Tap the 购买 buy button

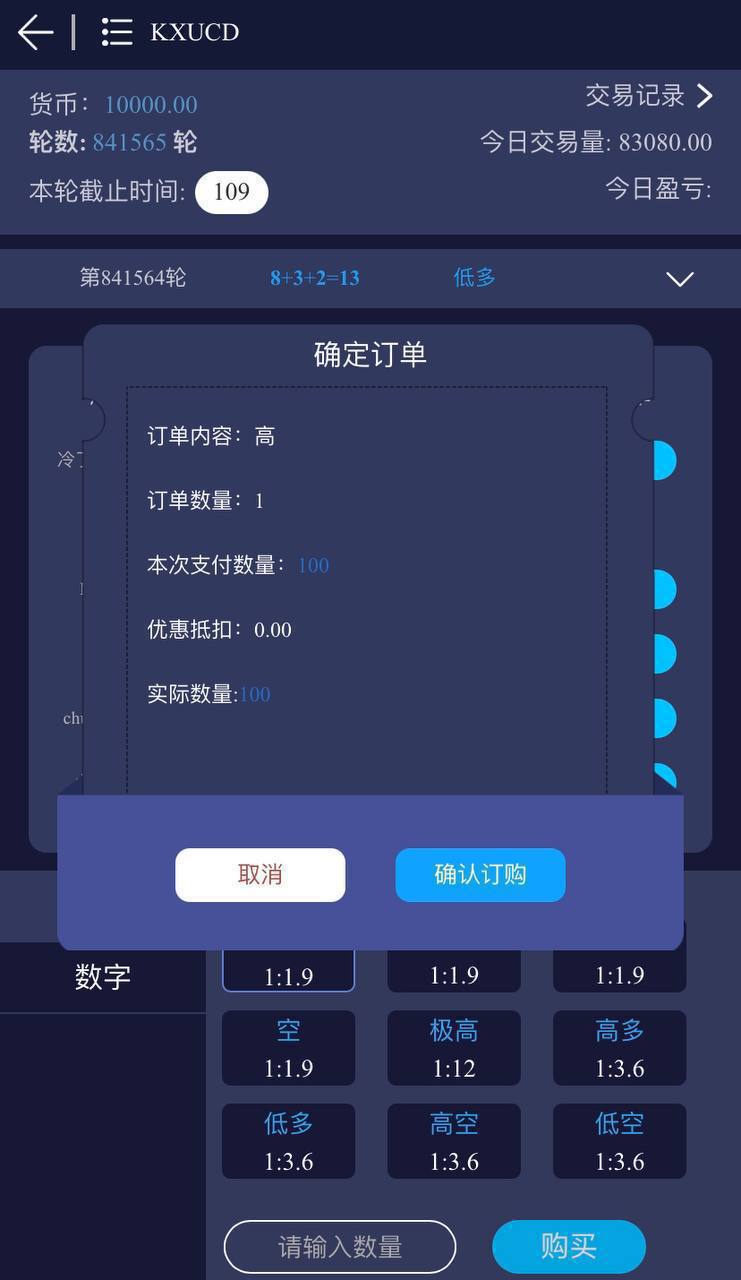coord(569,1247)
